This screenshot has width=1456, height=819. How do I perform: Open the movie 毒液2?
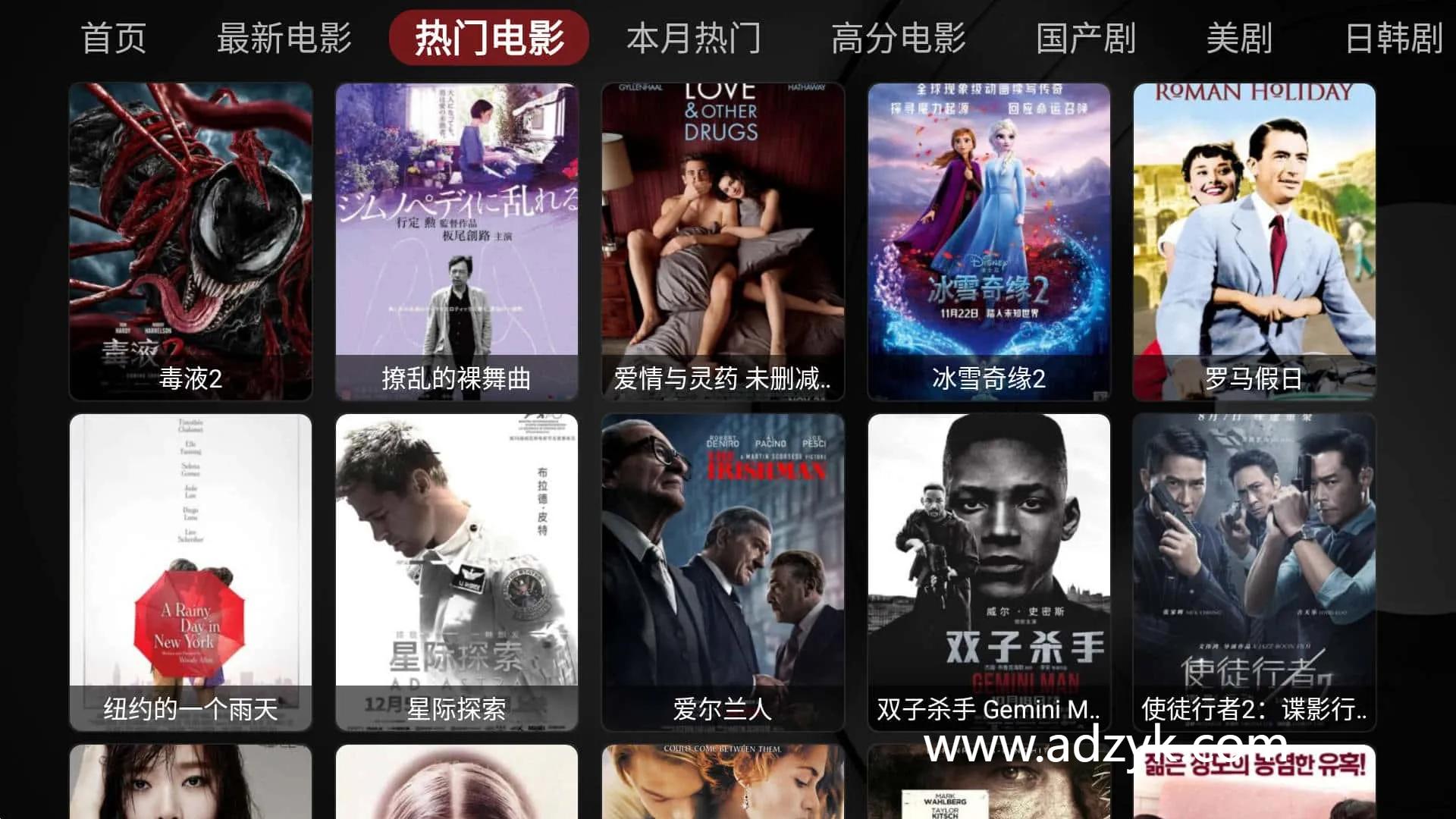pos(190,241)
